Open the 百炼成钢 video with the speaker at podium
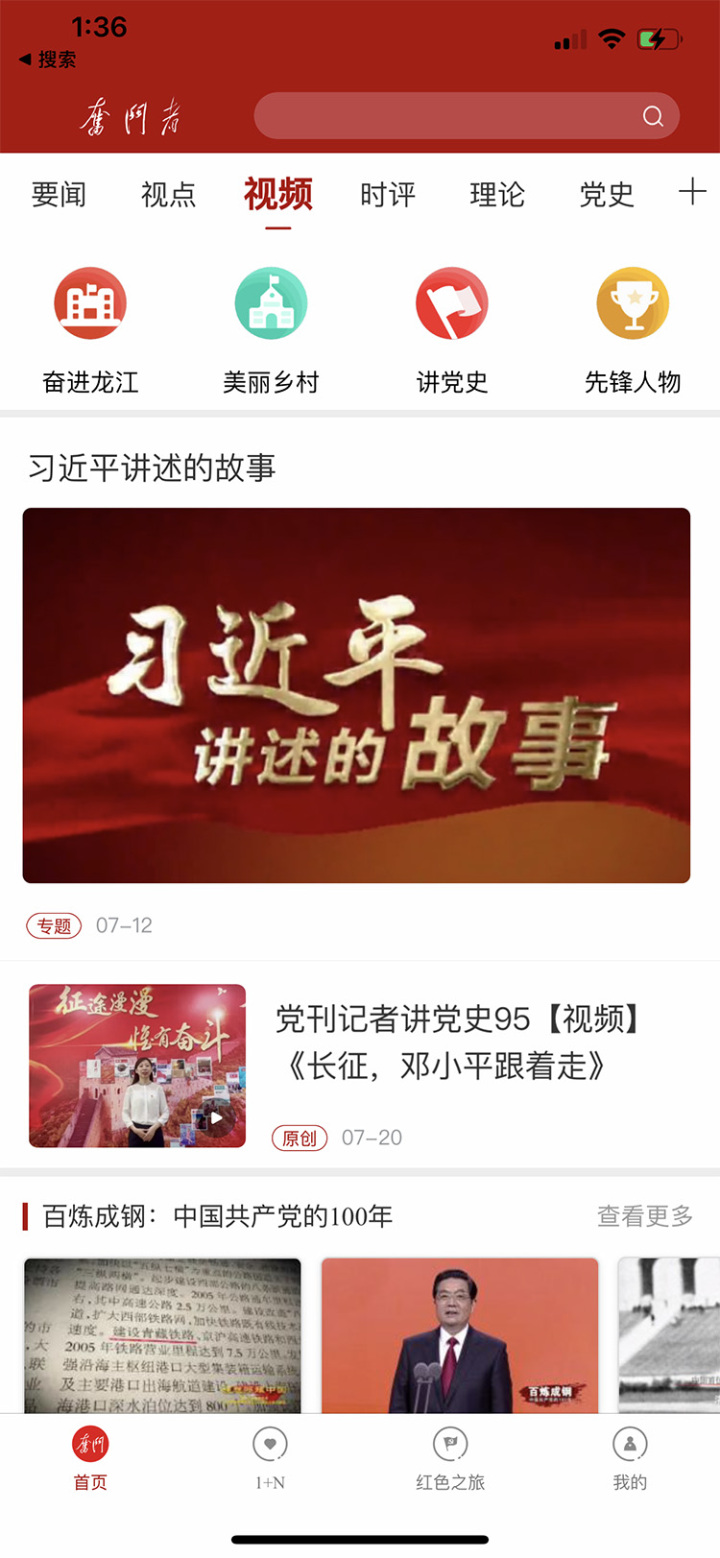The height and width of the screenshot is (1558, 720). click(x=459, y=1335)
